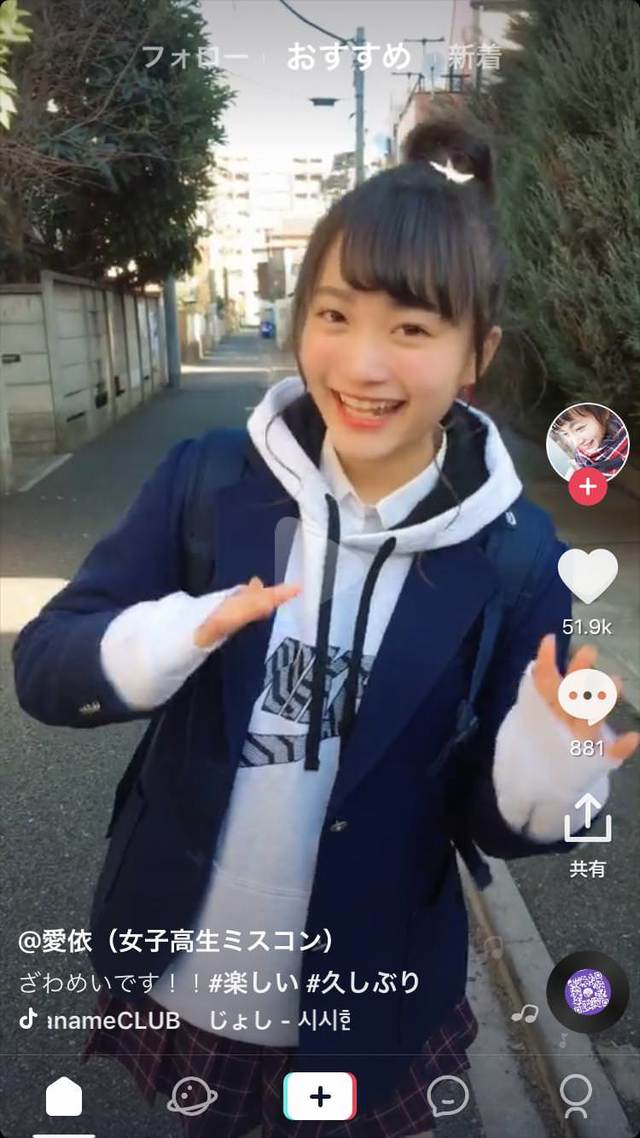Open the 新着 tab

point(475,57)
